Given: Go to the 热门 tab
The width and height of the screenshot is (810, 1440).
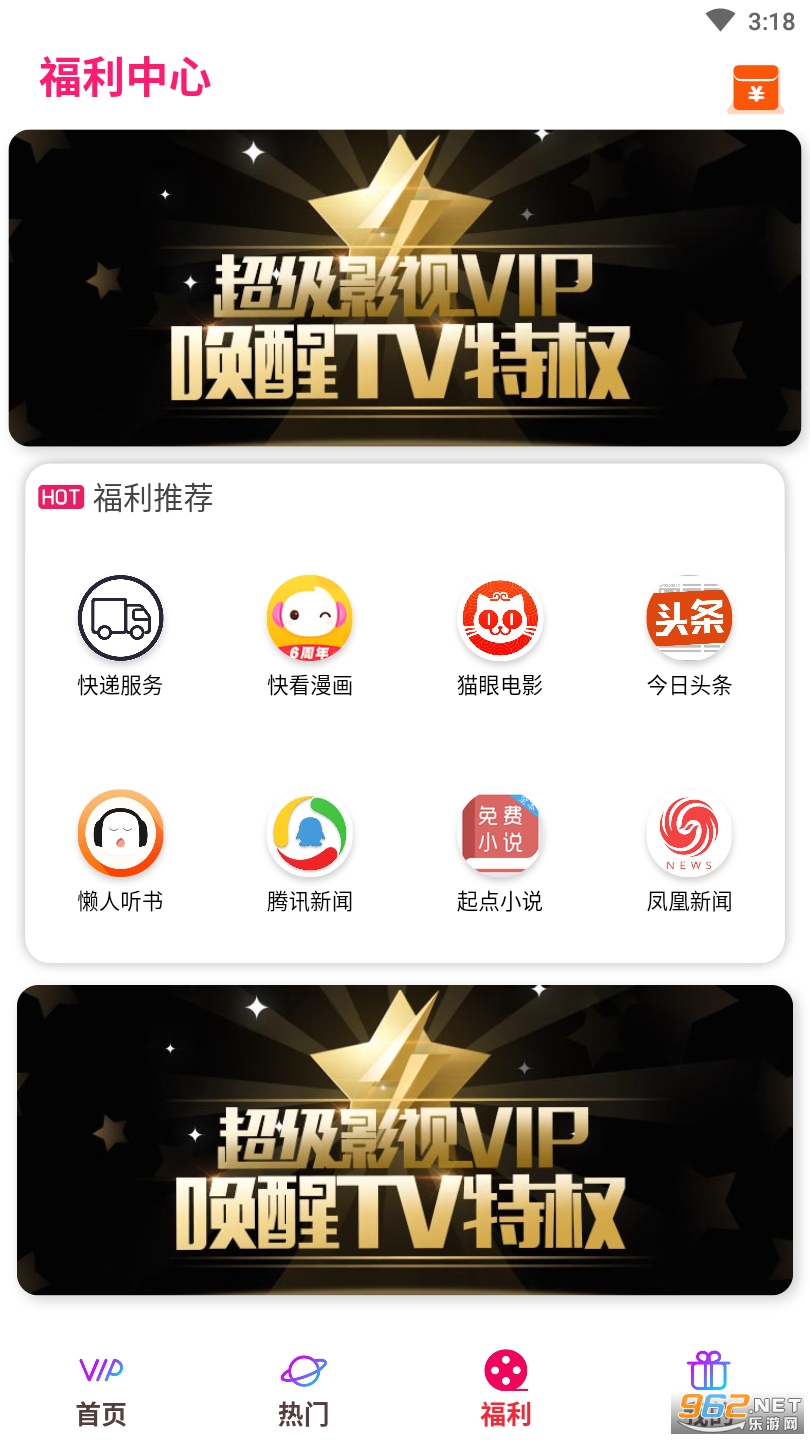Looking at the screenshot, I should [x=304, y=1390].
